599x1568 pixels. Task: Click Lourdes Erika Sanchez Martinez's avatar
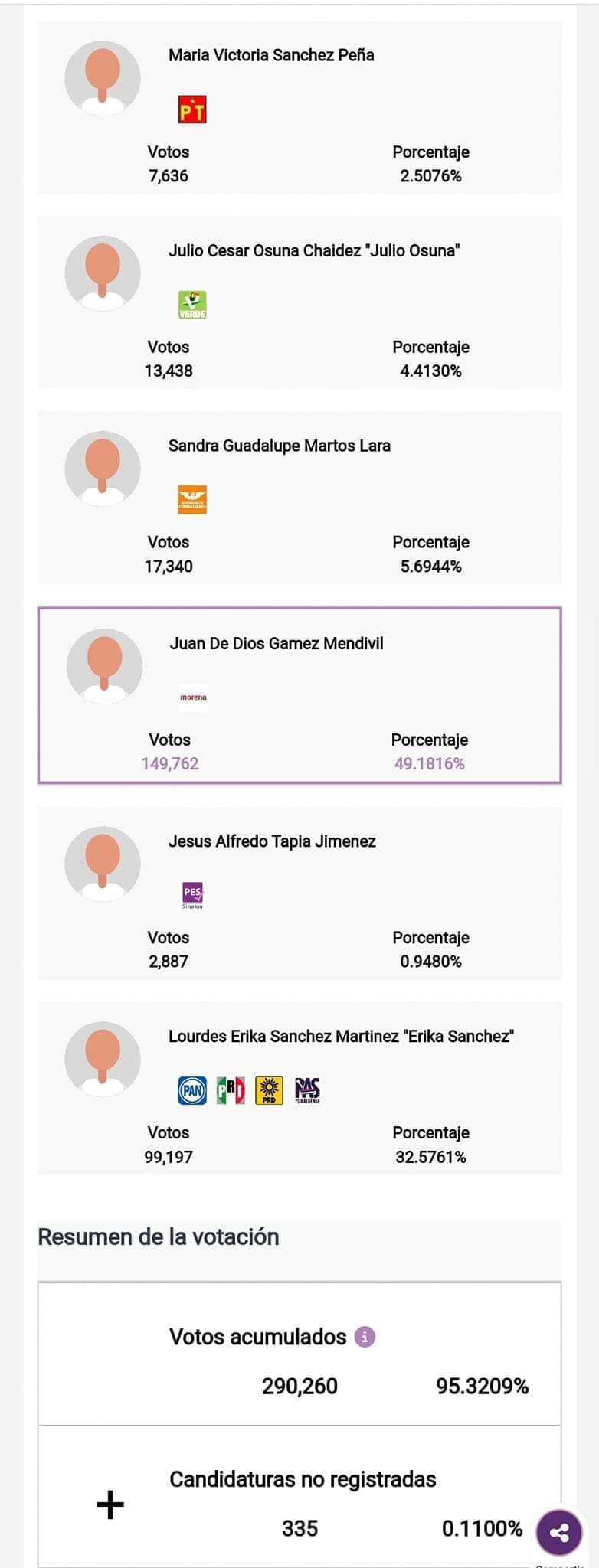[103, 1059]
